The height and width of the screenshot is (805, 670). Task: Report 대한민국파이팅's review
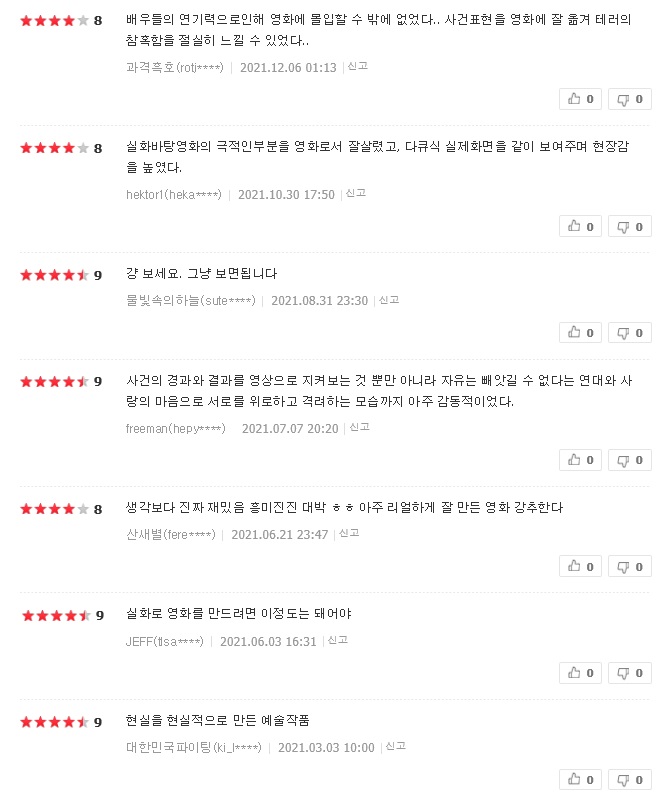point(396,747)
